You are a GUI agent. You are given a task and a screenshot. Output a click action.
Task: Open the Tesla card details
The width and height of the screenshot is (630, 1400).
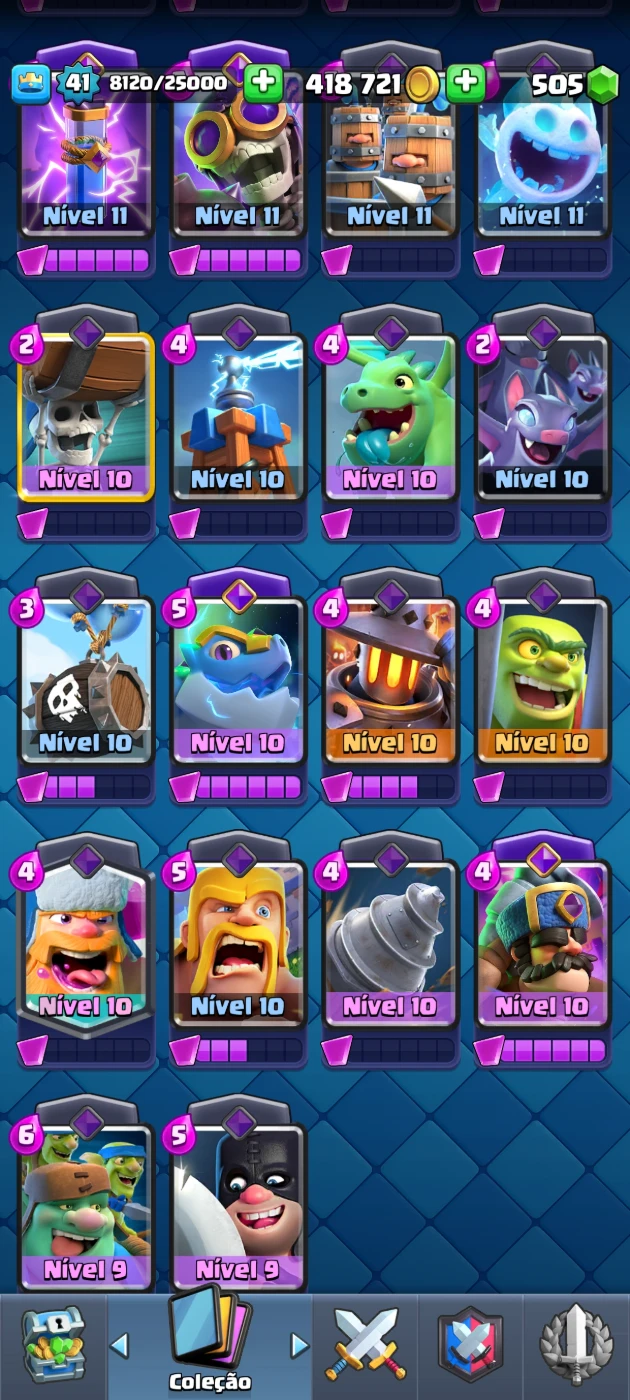click(238, 416)
